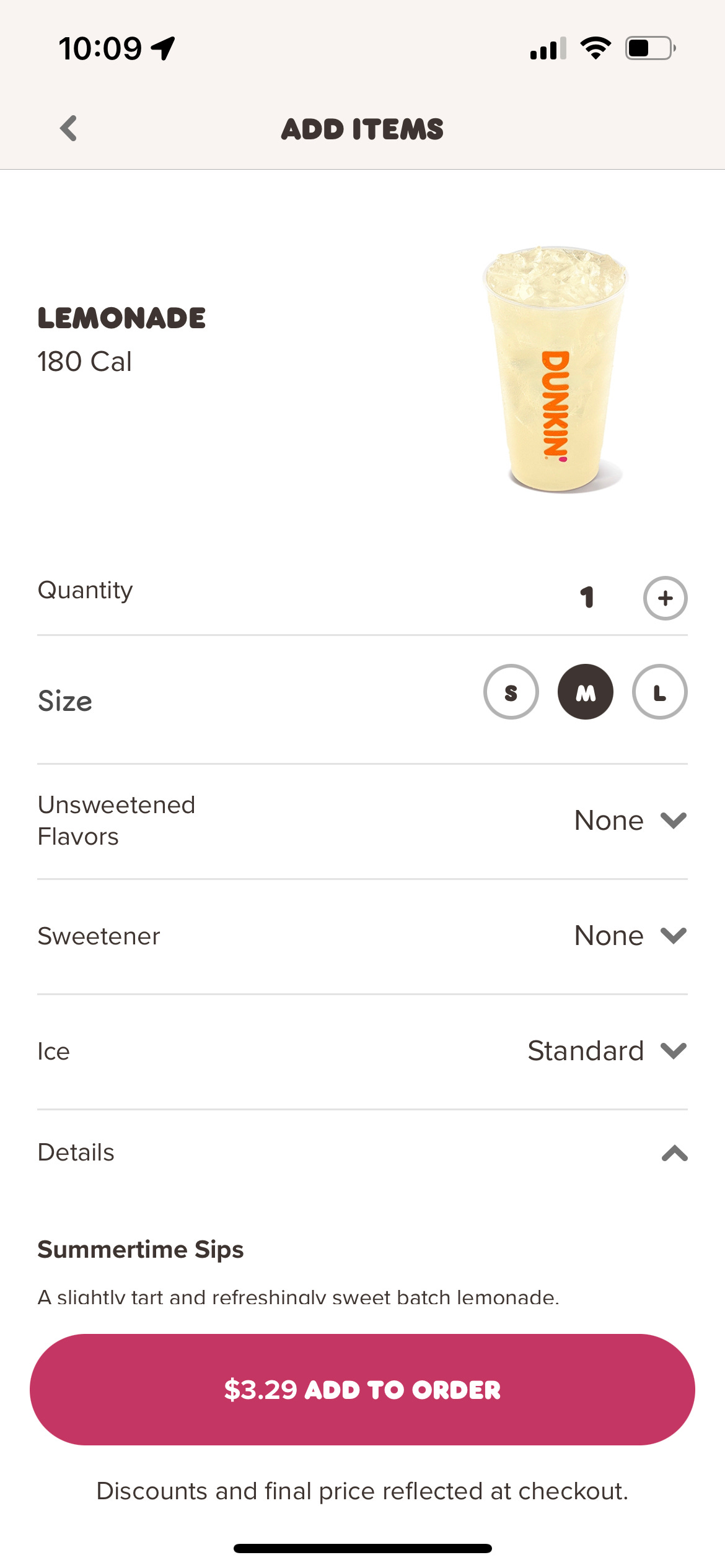The image size is (725, 1568).
Task: Go back from Add Items
Action: click(x=69, y=129)
